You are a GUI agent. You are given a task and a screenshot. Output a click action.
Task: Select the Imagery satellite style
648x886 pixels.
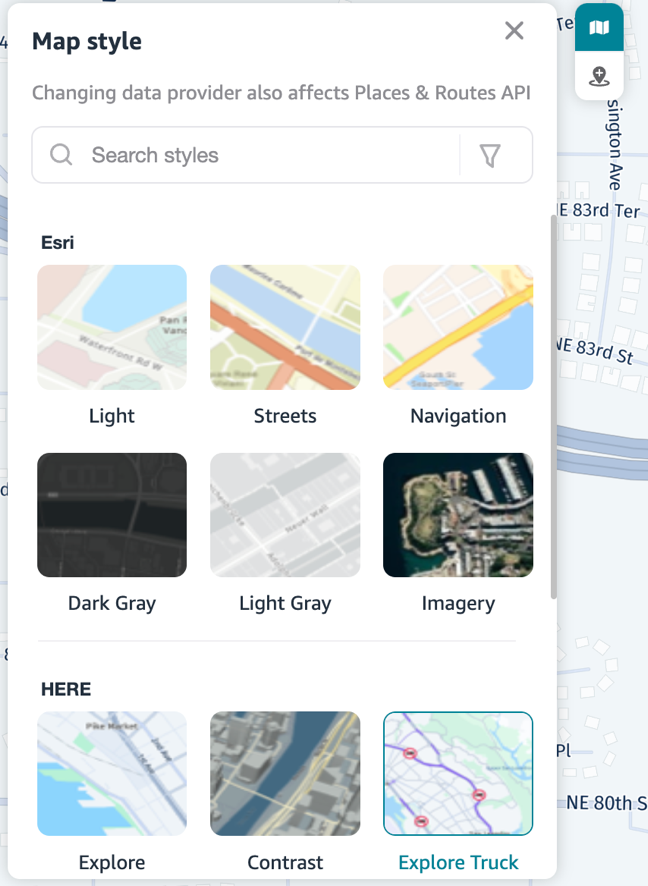[458, 515]
